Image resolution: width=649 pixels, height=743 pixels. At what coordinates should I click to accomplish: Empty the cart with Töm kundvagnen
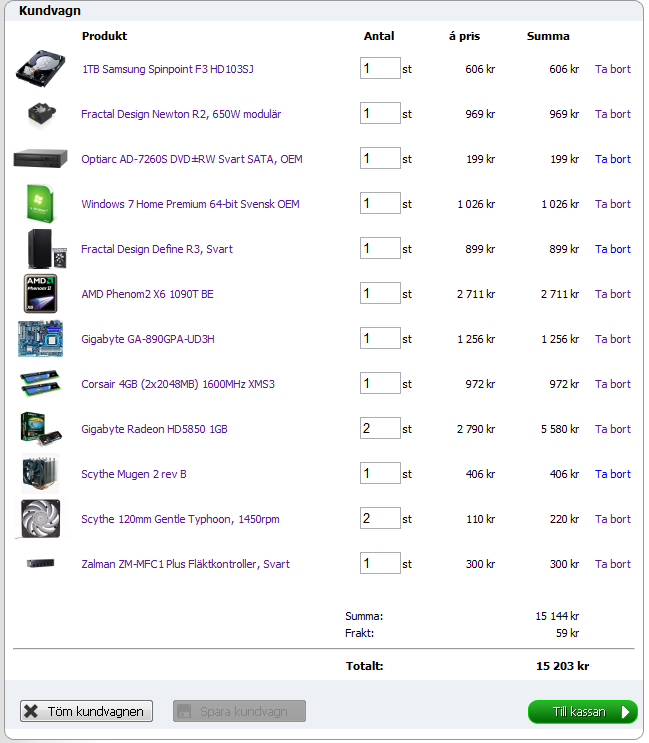tap(86, 712)
